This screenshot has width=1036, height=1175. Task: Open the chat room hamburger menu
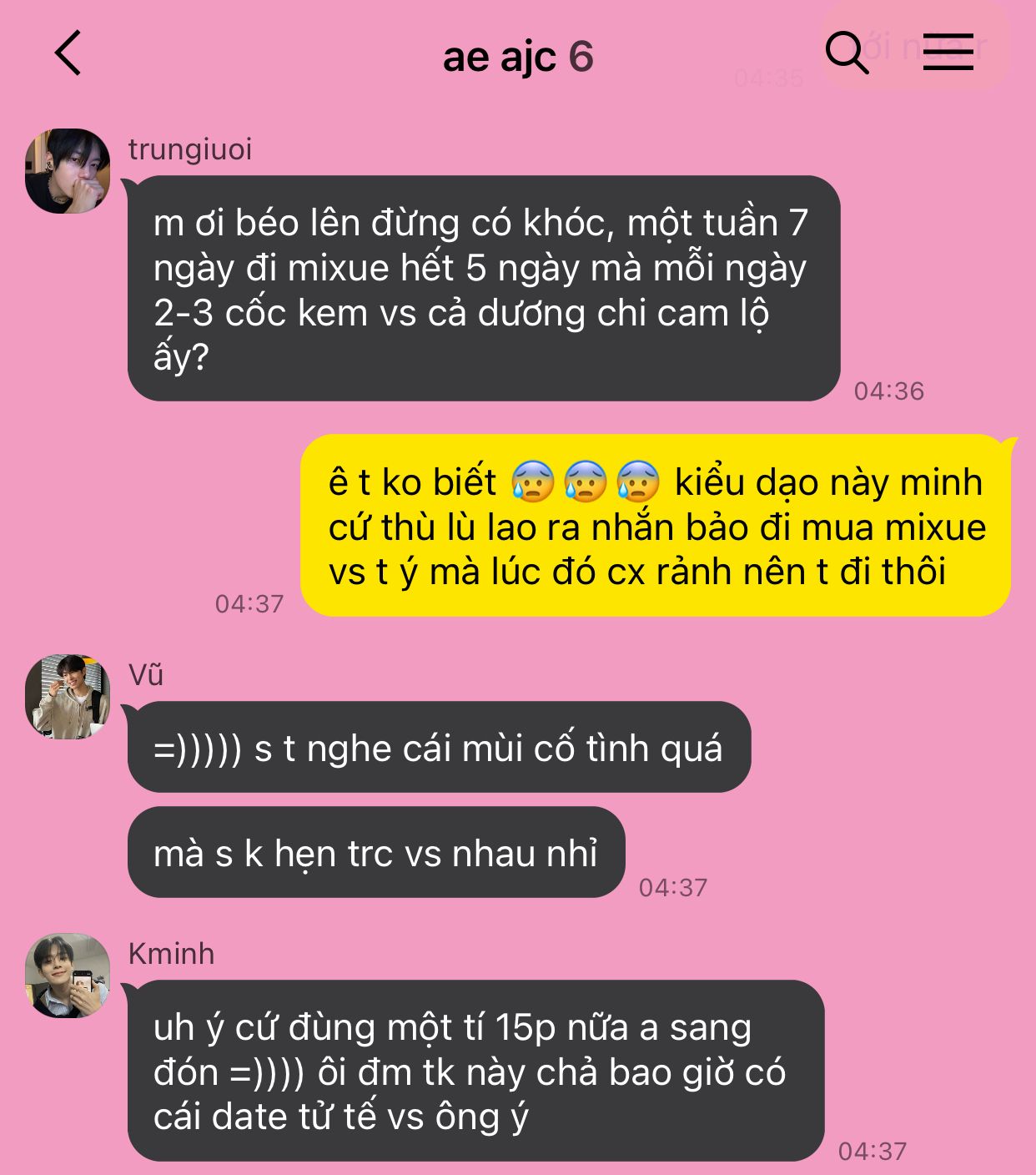(948, 53)
